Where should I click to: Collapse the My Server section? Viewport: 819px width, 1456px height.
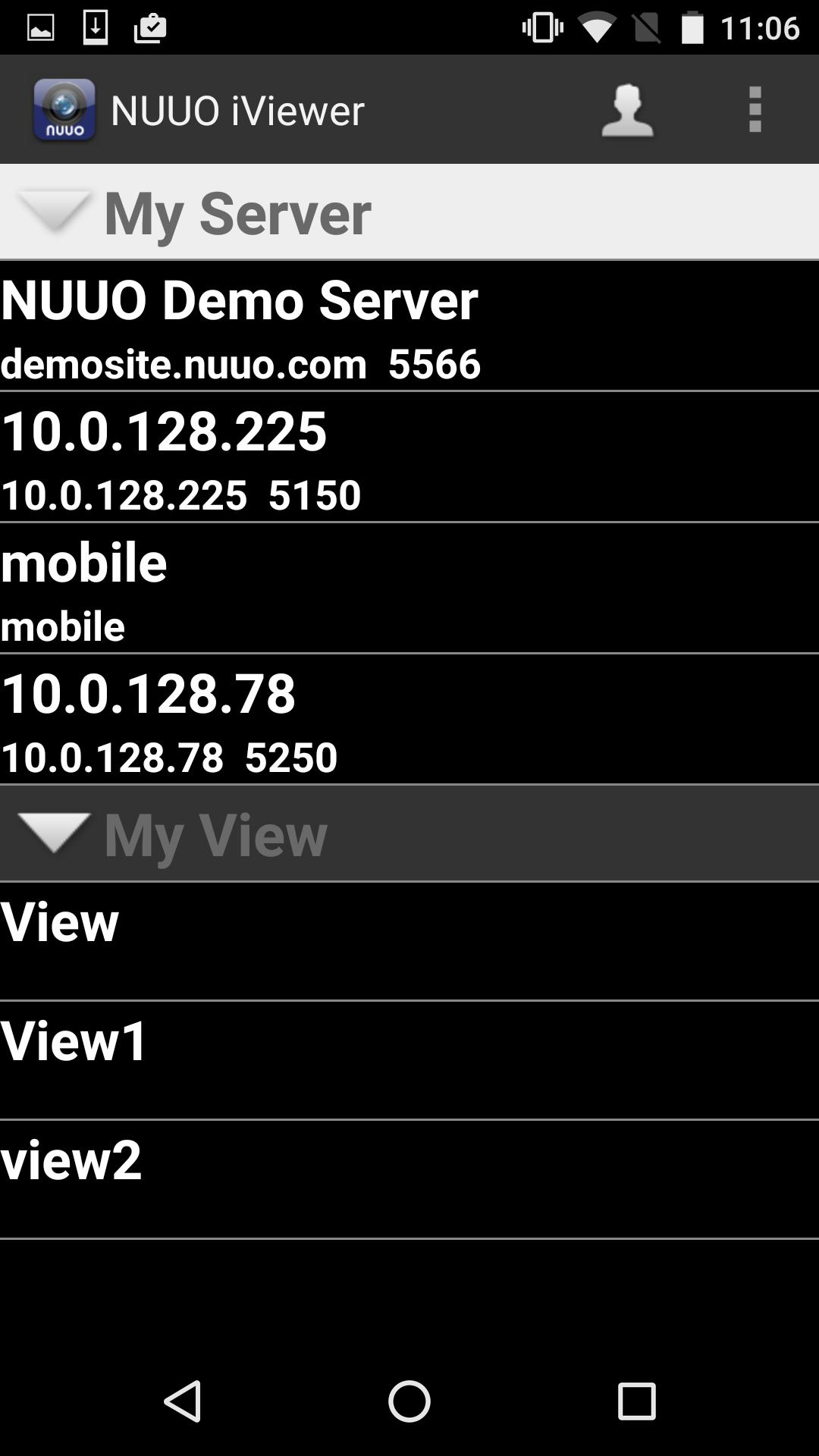click(x=55, y=212)
